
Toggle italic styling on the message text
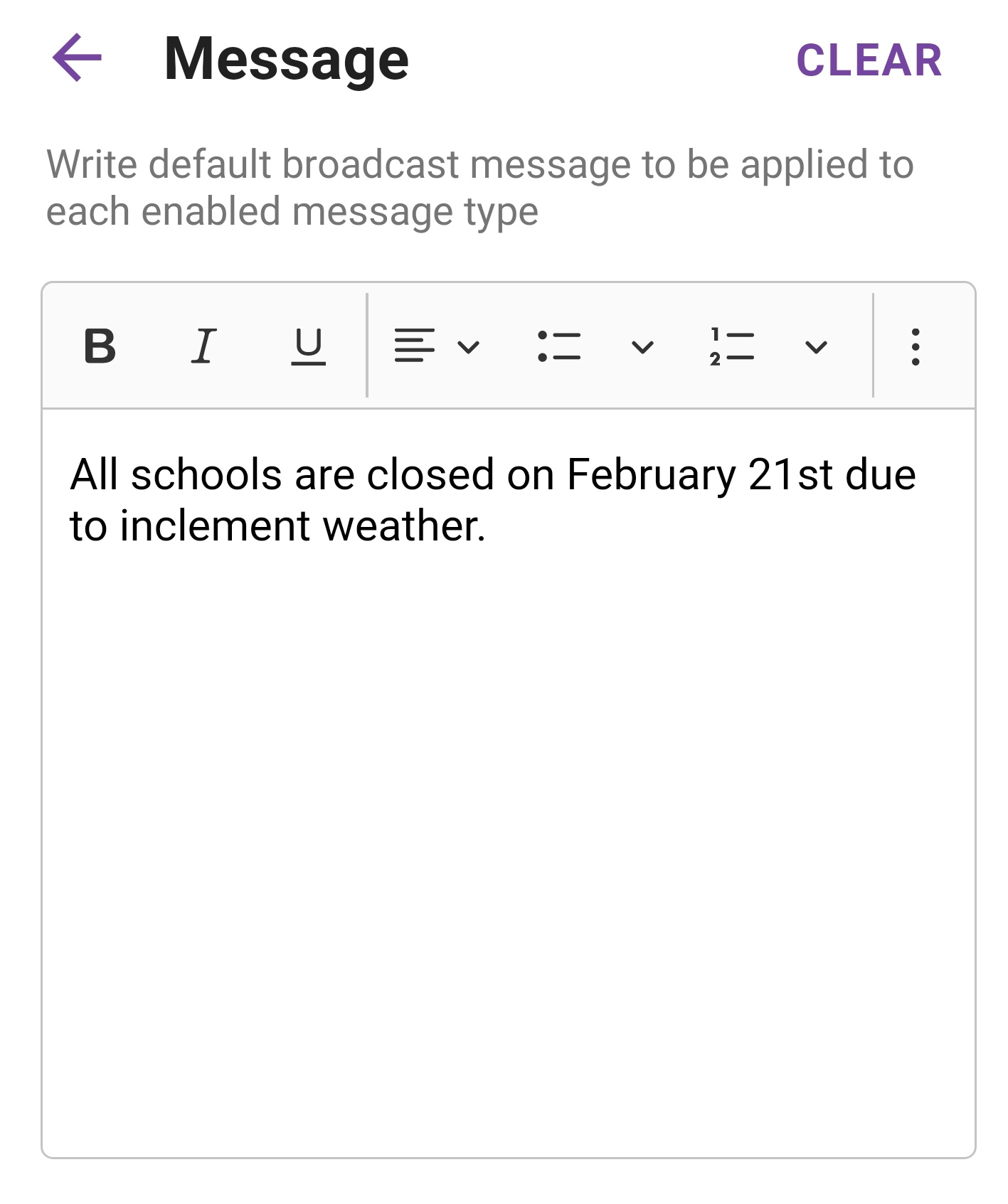203,348
